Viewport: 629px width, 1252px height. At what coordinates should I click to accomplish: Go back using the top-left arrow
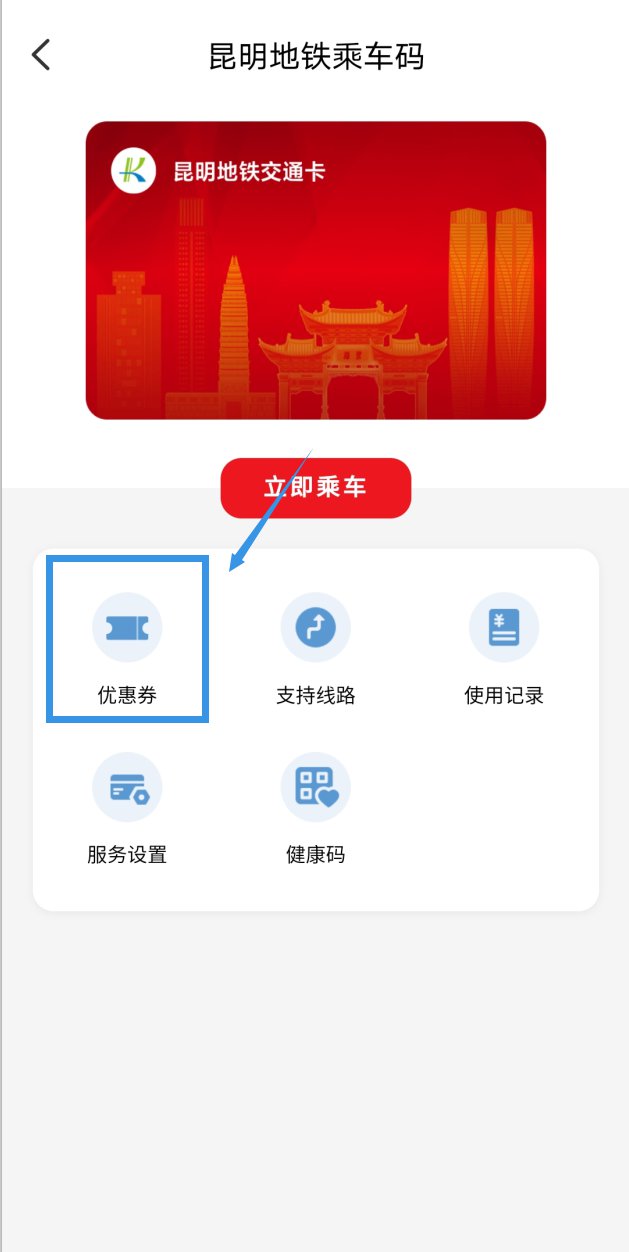[x=41, y=55]
